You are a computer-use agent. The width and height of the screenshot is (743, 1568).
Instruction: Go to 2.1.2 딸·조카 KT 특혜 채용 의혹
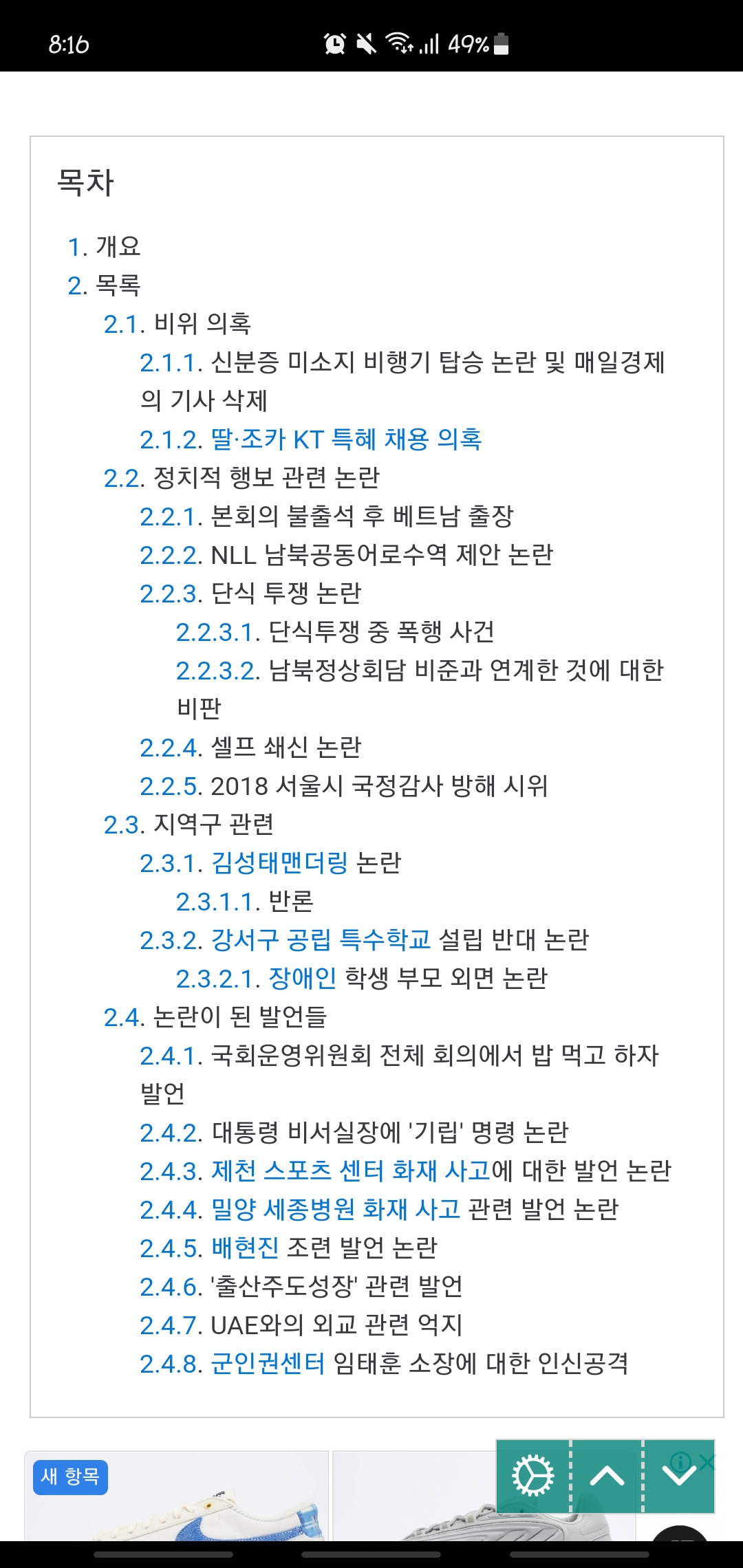[310, 439]
